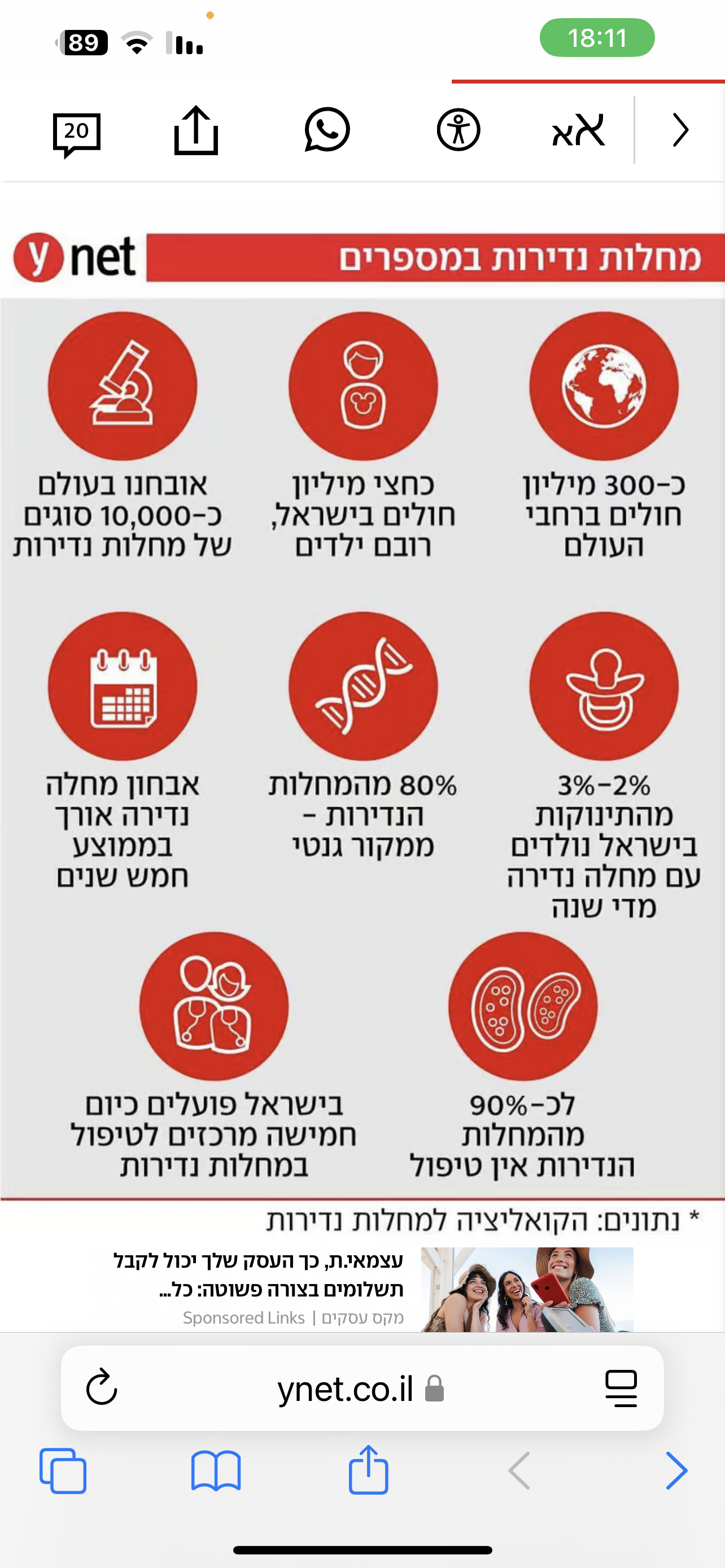Open Safari tabs overview
725x1568 pixels.
pos(63,1470)
